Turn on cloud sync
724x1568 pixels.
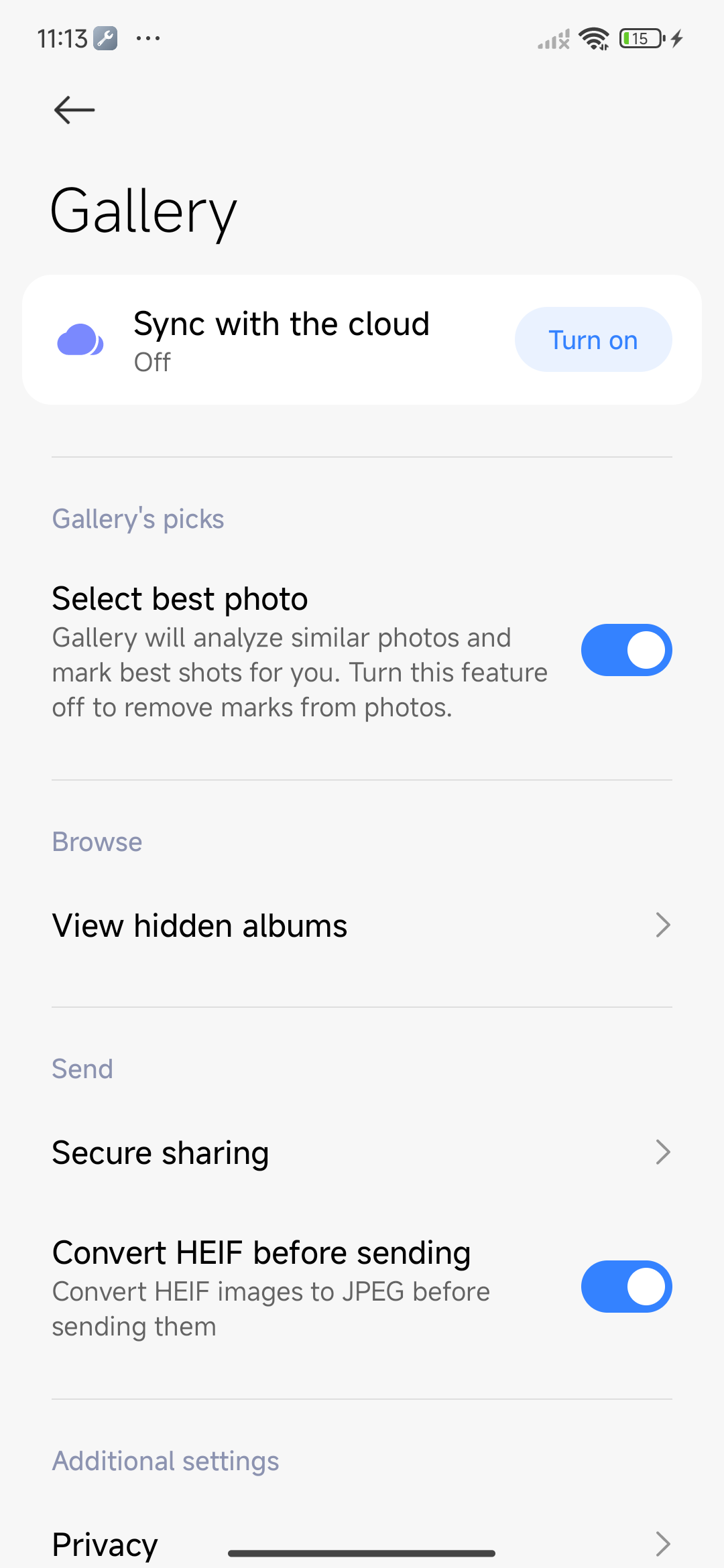593,340
